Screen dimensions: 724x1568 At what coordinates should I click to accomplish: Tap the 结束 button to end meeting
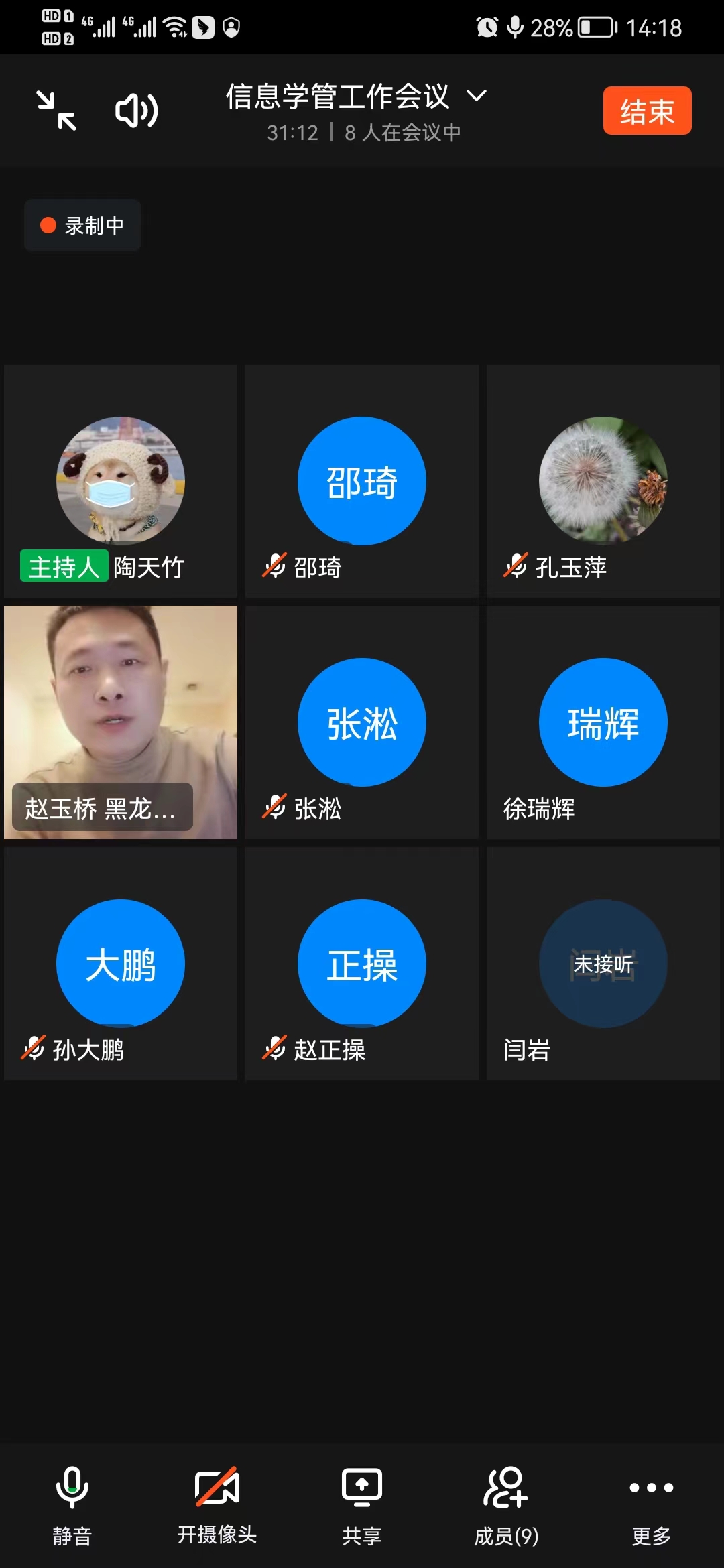point(647,111)
